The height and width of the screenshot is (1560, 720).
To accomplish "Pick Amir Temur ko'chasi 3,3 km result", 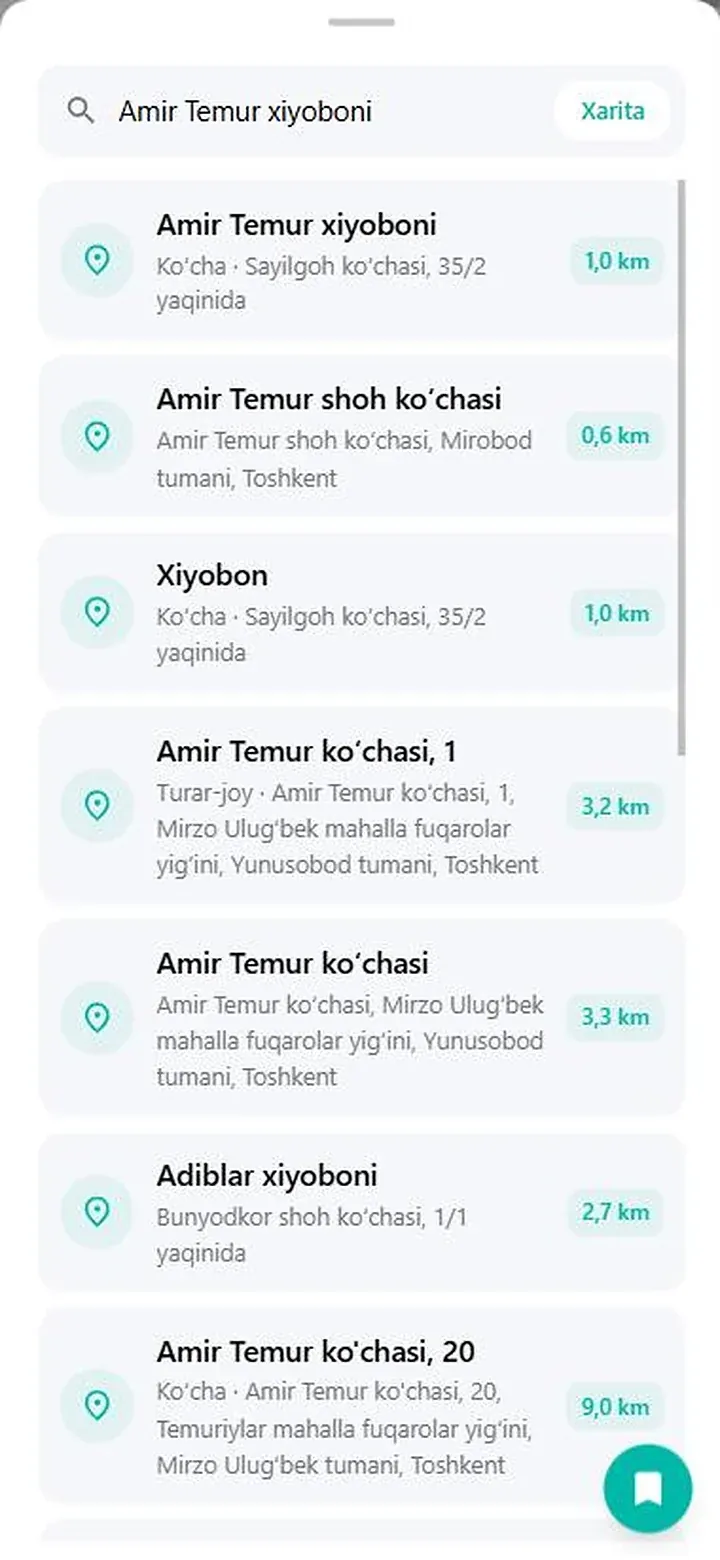I will tap(361, 1017).
